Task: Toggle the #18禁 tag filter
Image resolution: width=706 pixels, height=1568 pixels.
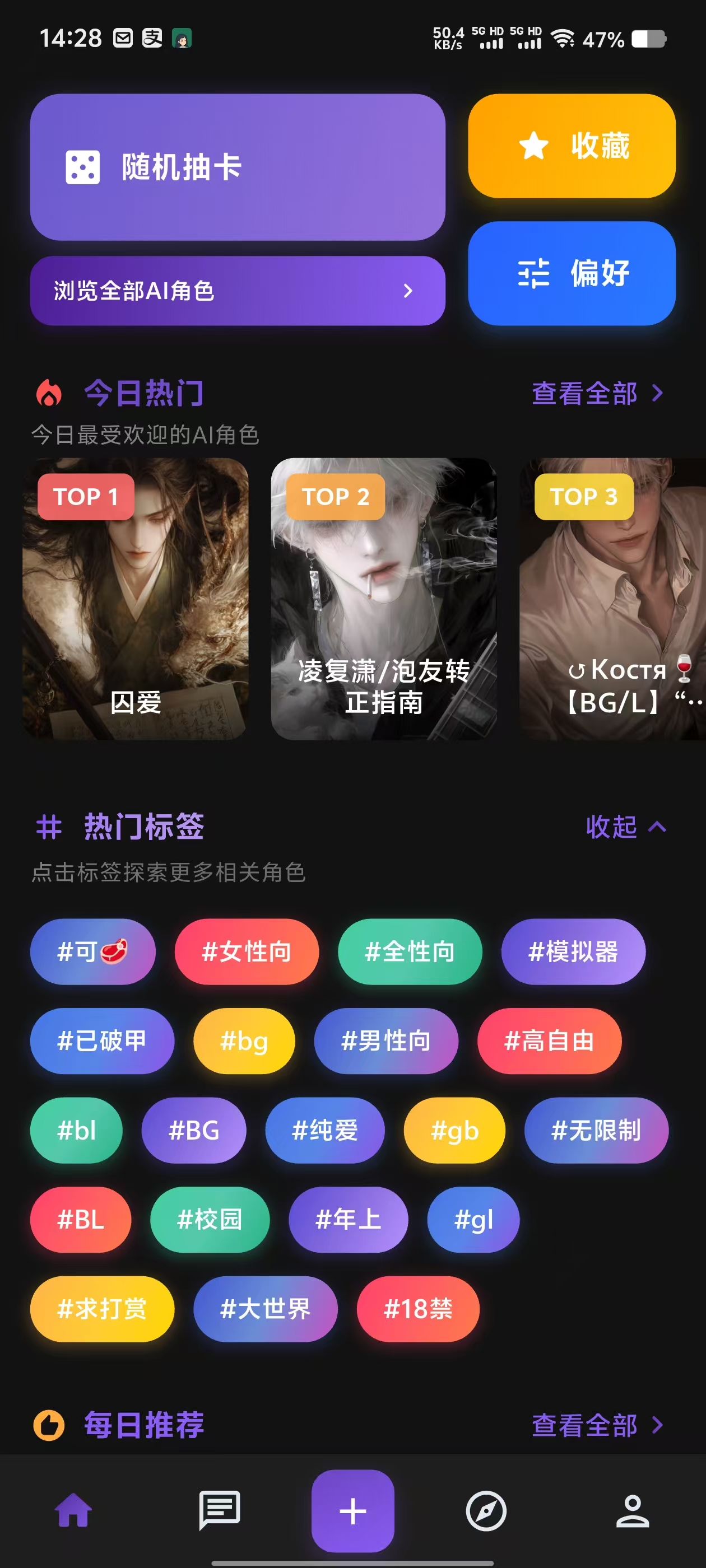Action: pyautogui.click(x=418, y=1309)
